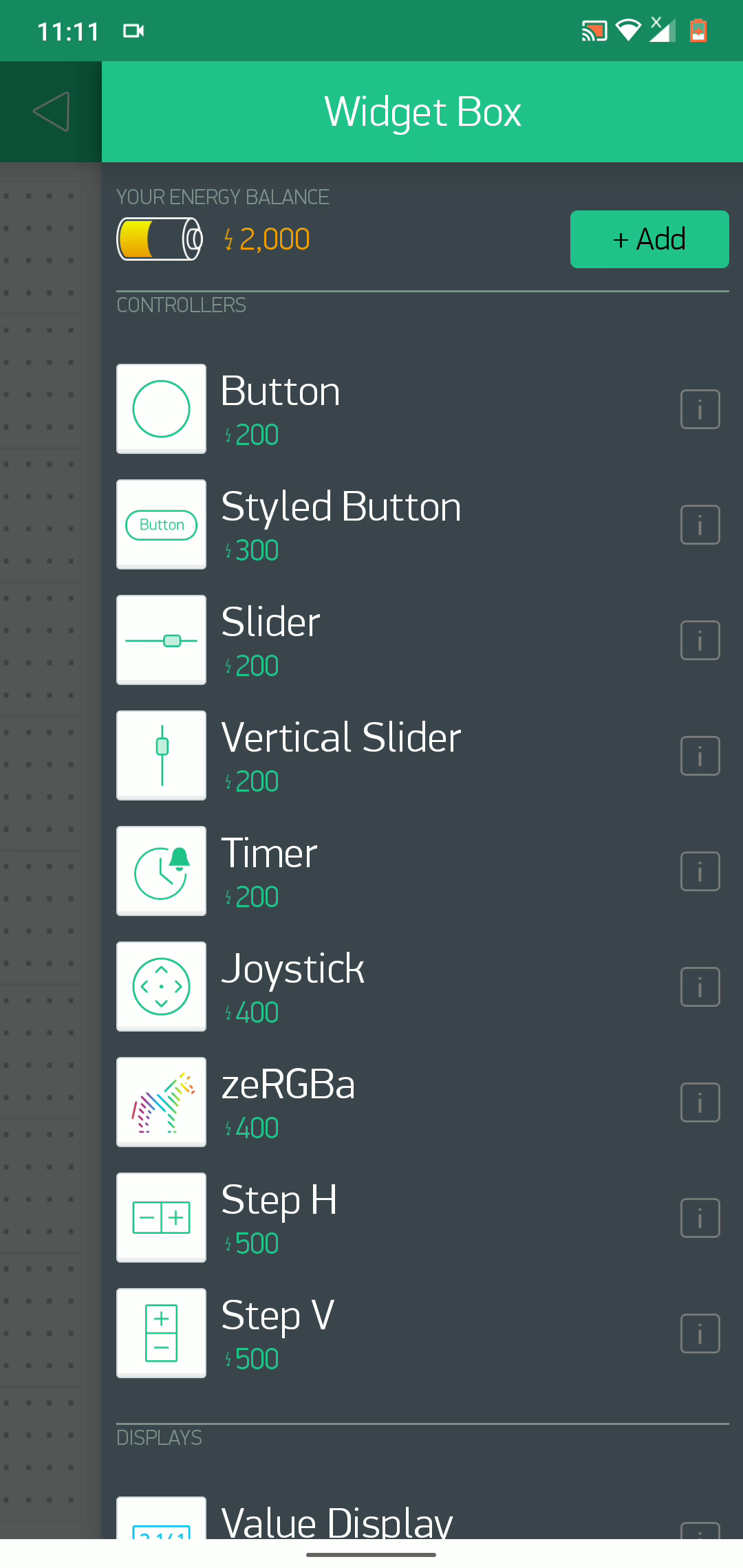This screenshot has height=1568, width=743.
Task: Add the Step V widget
Action: 277,1333
